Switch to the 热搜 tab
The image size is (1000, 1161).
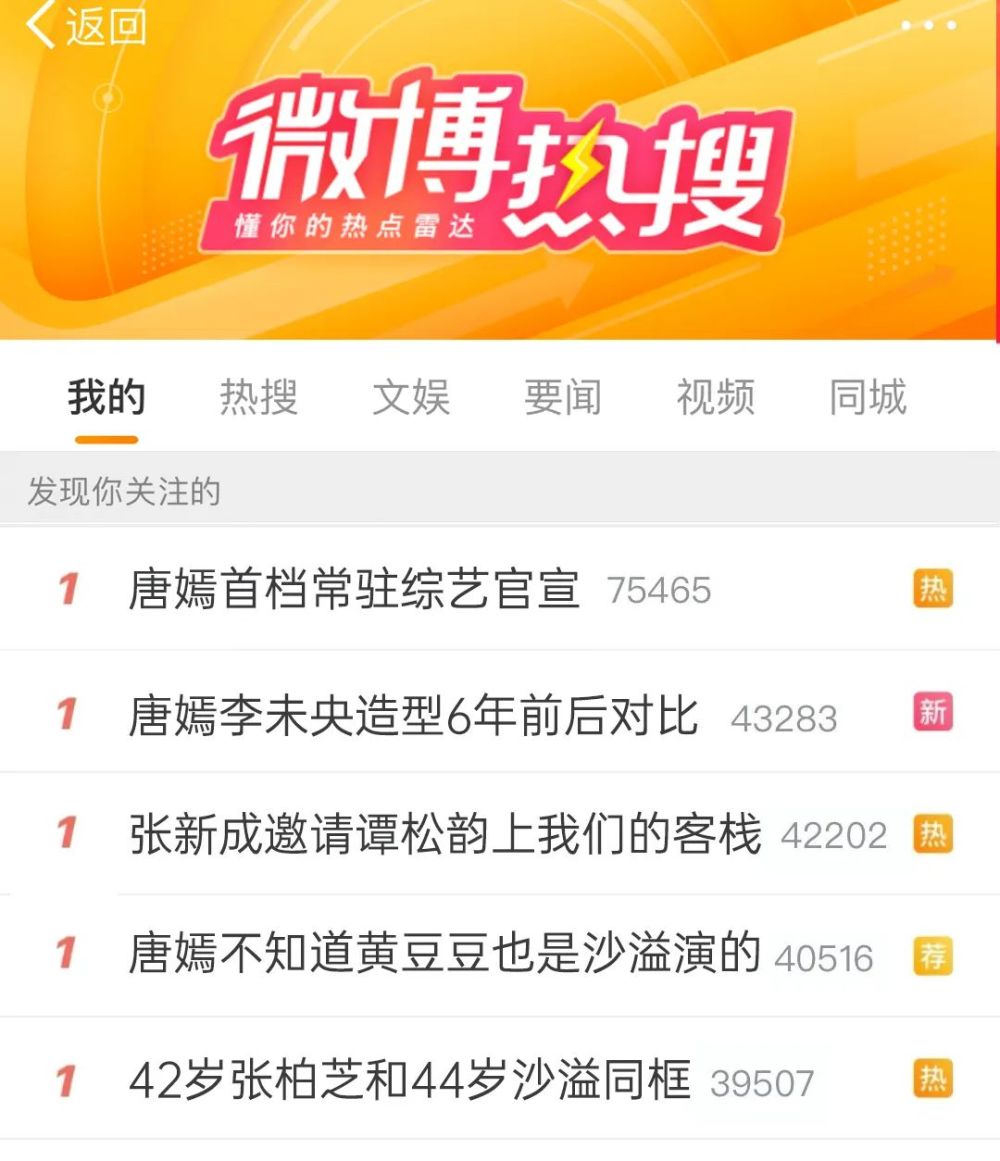[259, 398]
